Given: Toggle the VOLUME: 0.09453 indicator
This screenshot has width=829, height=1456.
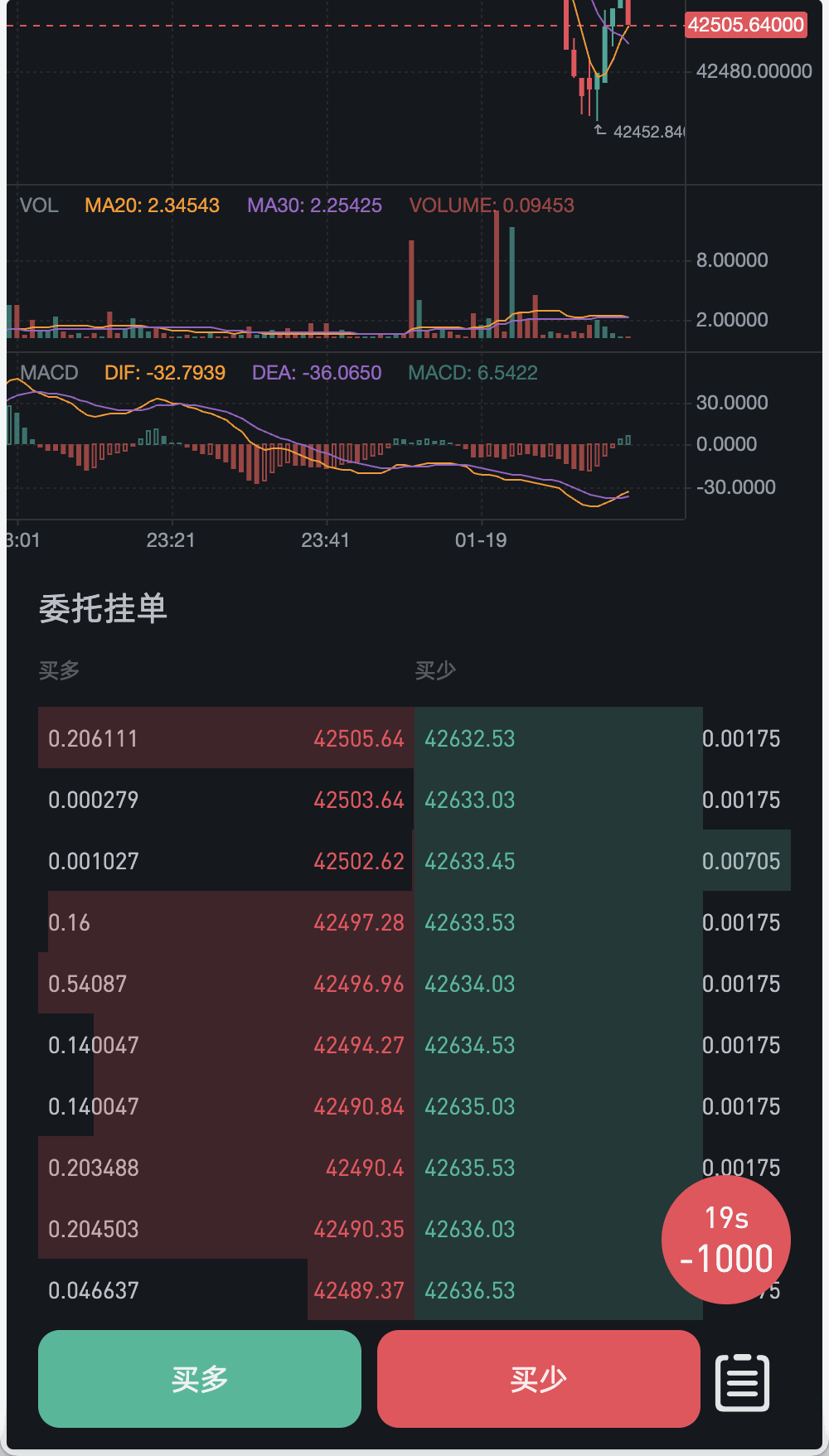Looking at the screenshot, I should [x=492, y=206].
